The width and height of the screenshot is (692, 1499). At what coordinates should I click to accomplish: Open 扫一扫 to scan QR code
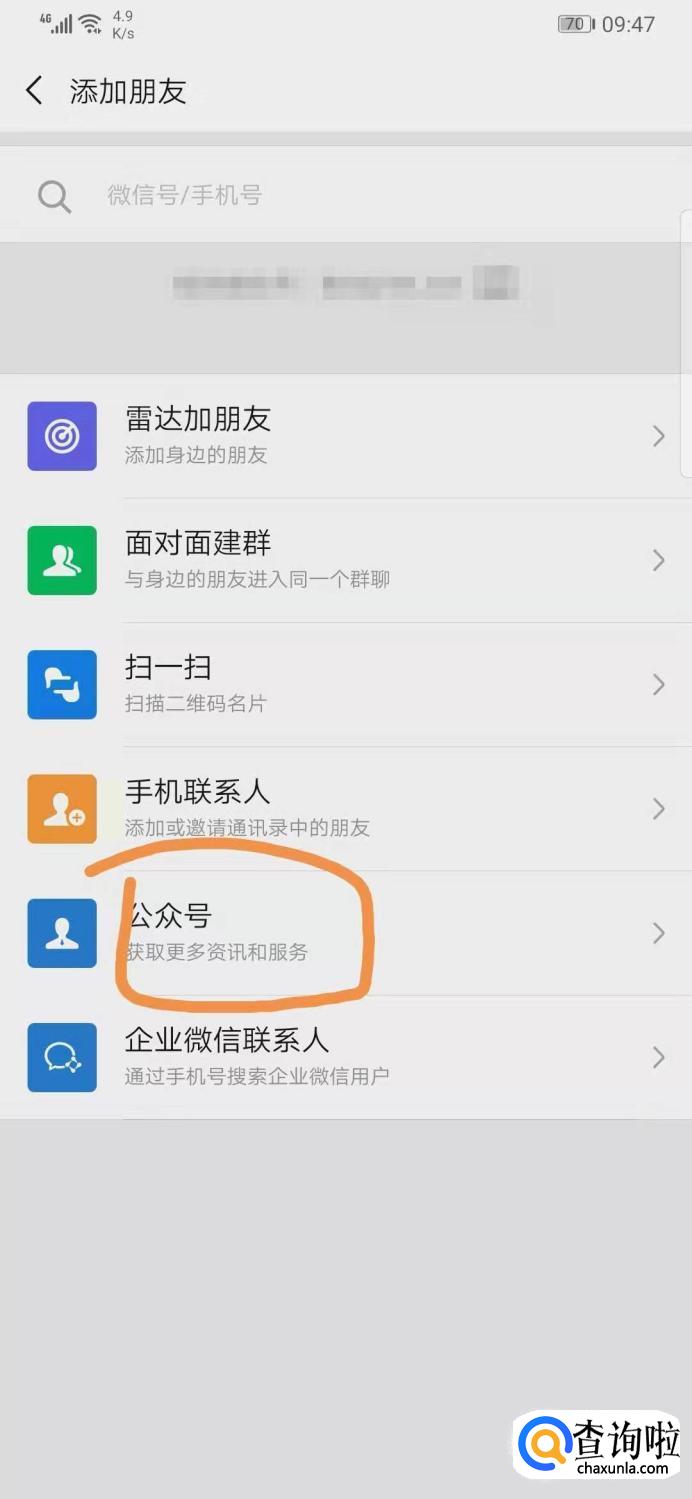tap(346, 684)
